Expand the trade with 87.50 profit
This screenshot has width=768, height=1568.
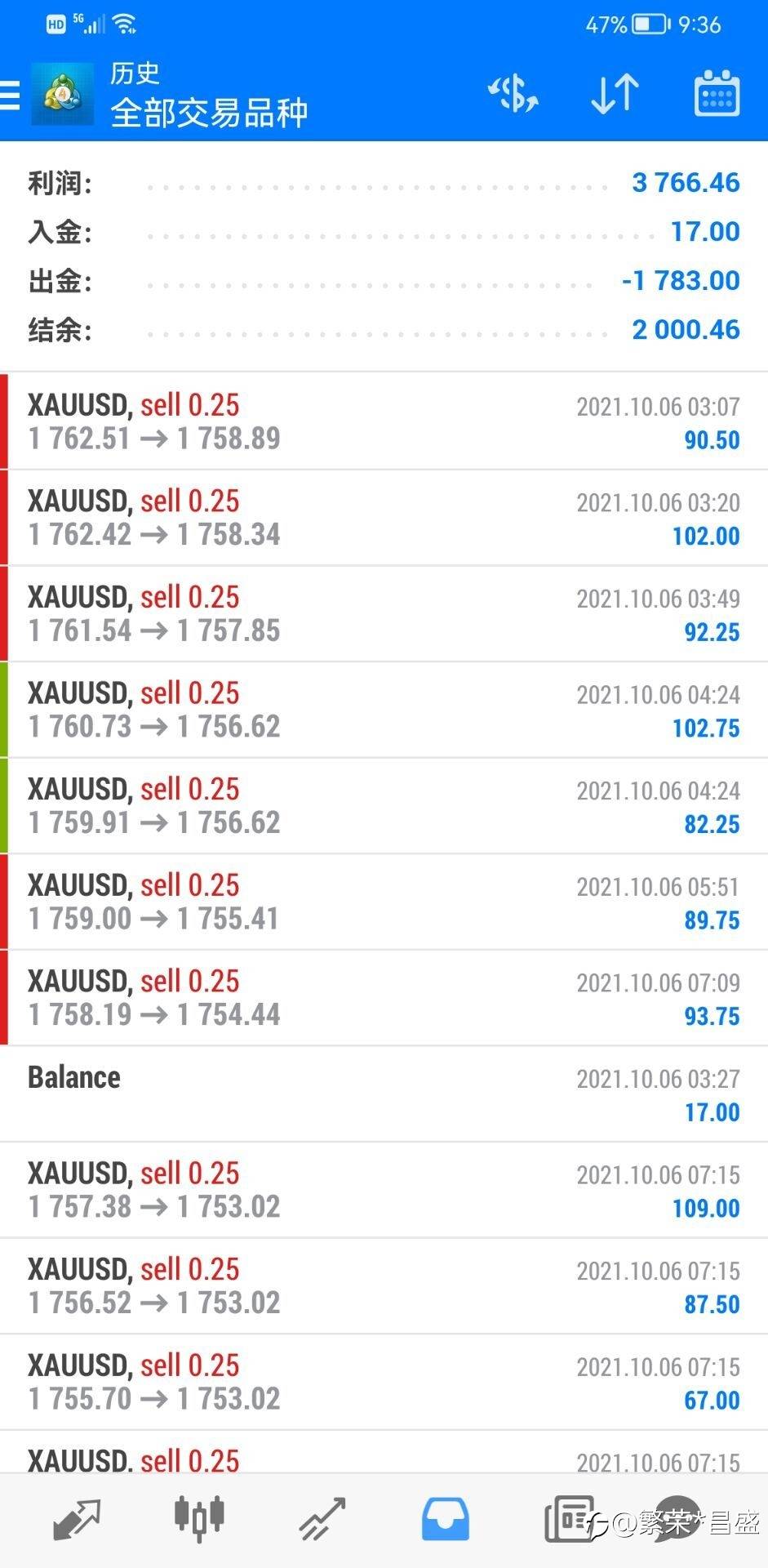[384, 1286]
